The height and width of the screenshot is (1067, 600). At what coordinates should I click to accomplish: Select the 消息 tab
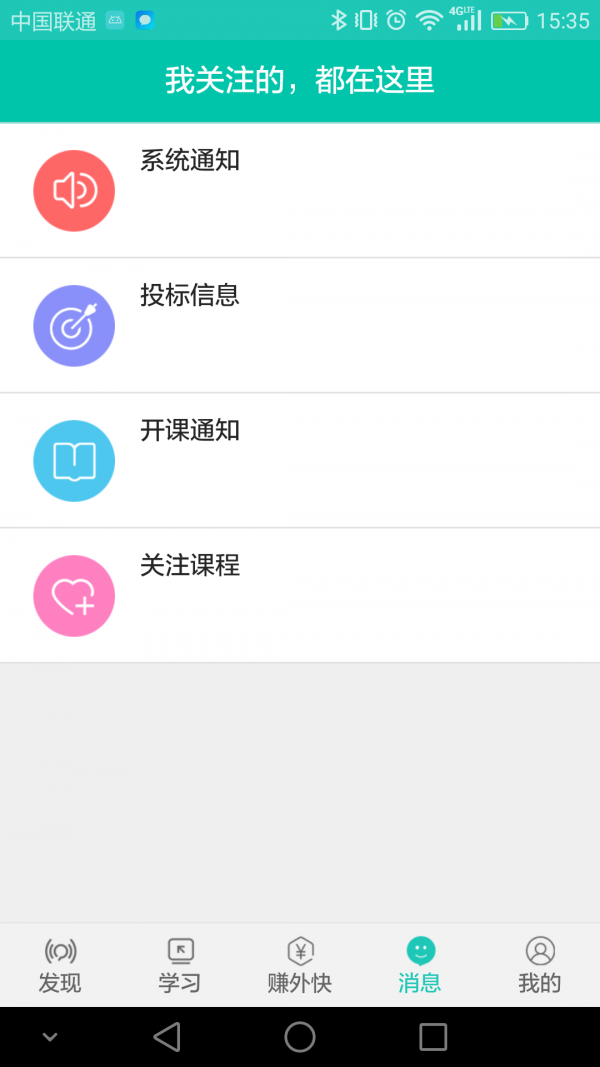(x=420, y=965)
